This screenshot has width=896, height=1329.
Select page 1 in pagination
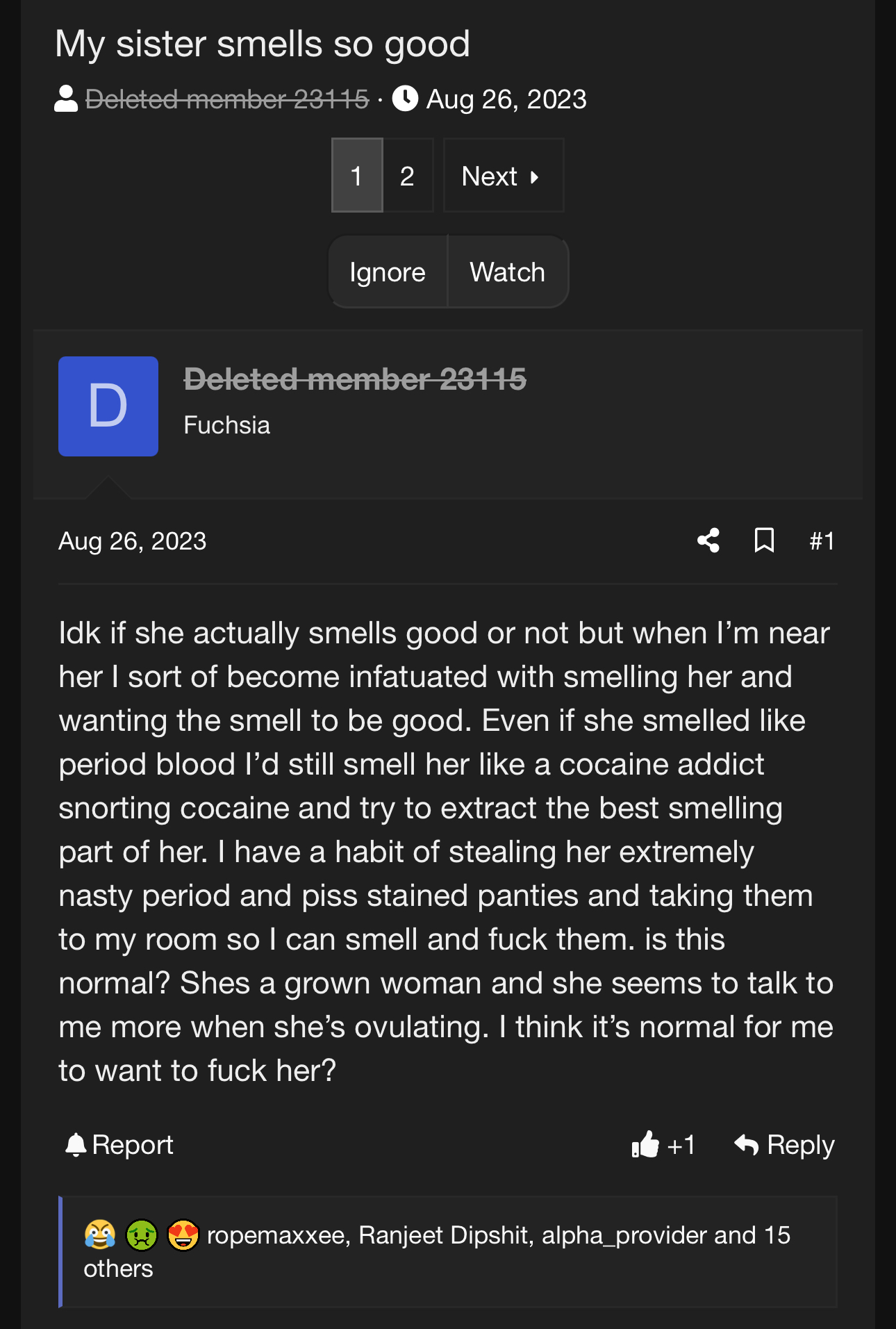[357, 176]
